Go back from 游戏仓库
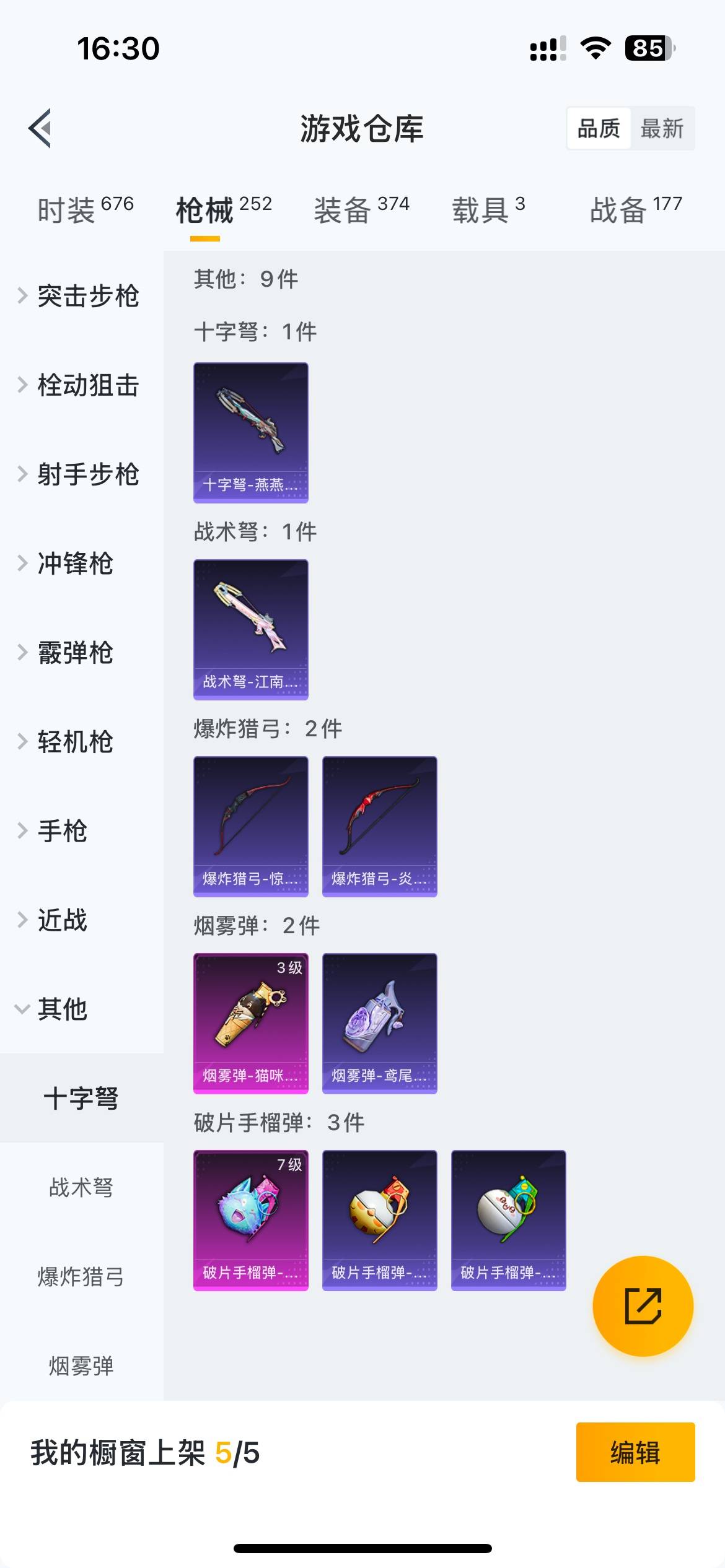Viewport: 725px width, 1568px height. tap(40, 128)
